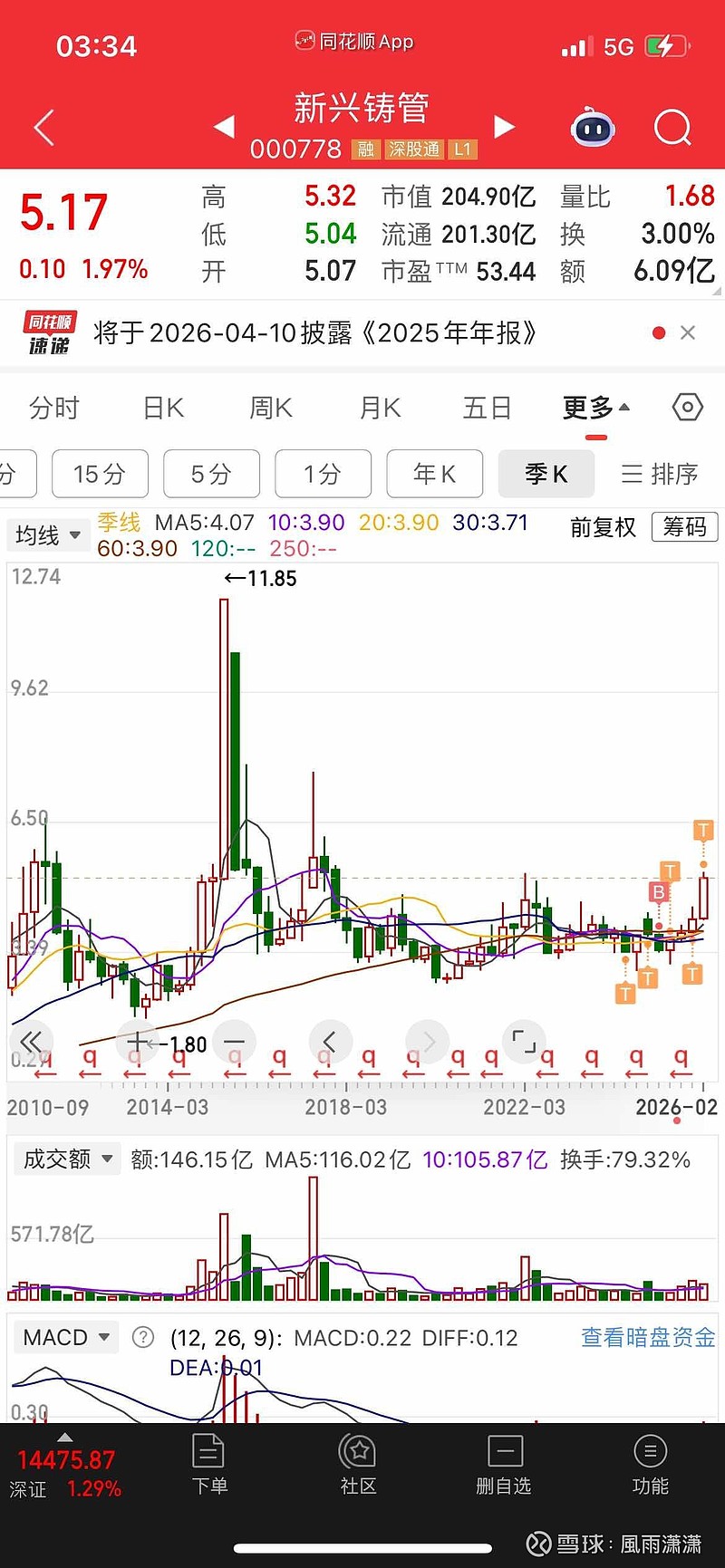The height and width of the screenshot is (1568, 725).
Task: Navigate back with the white back arrow
Action: pos(43,128)
